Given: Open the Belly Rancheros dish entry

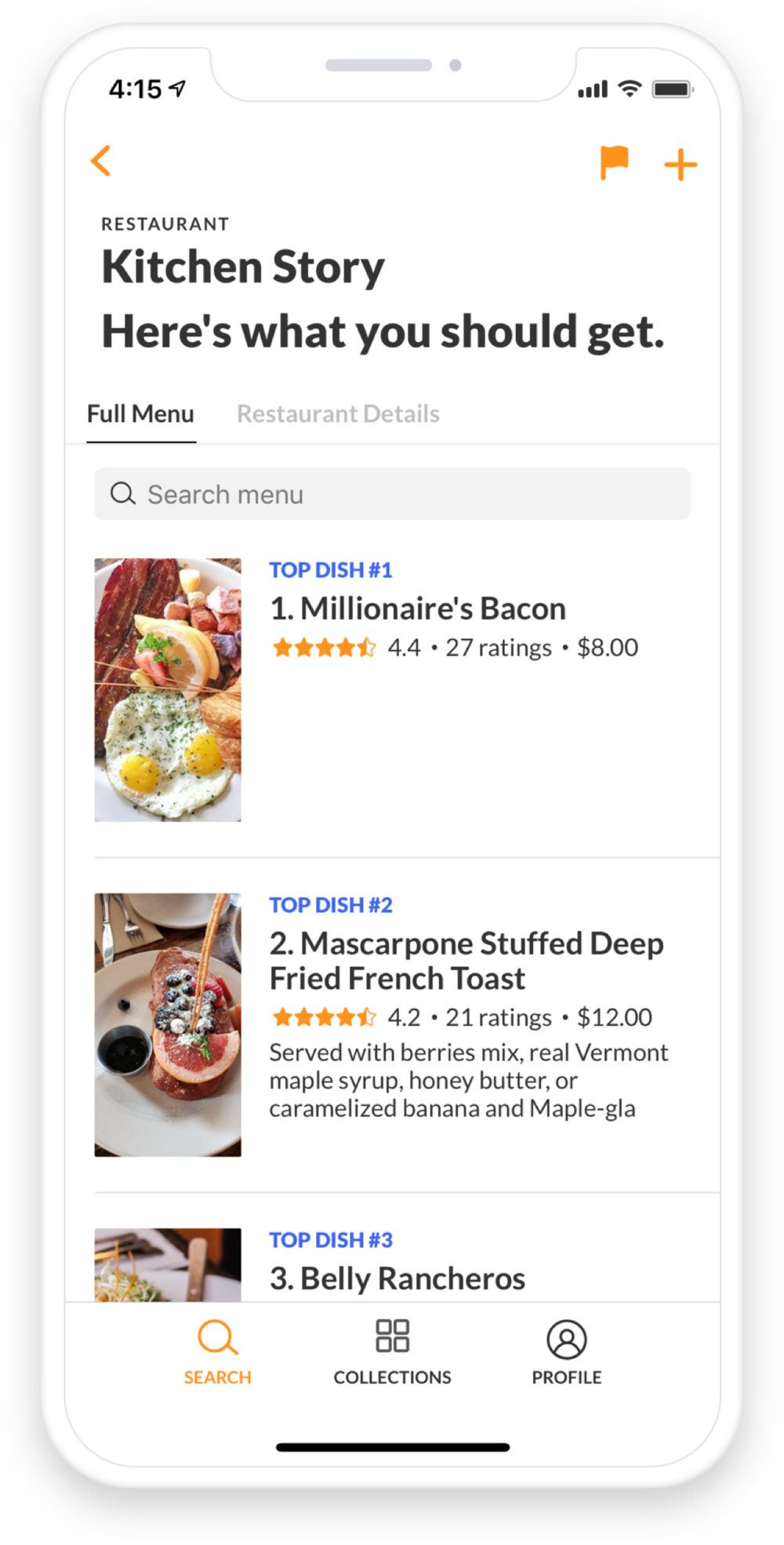Looking at the screenshot, I should 396,1277.
